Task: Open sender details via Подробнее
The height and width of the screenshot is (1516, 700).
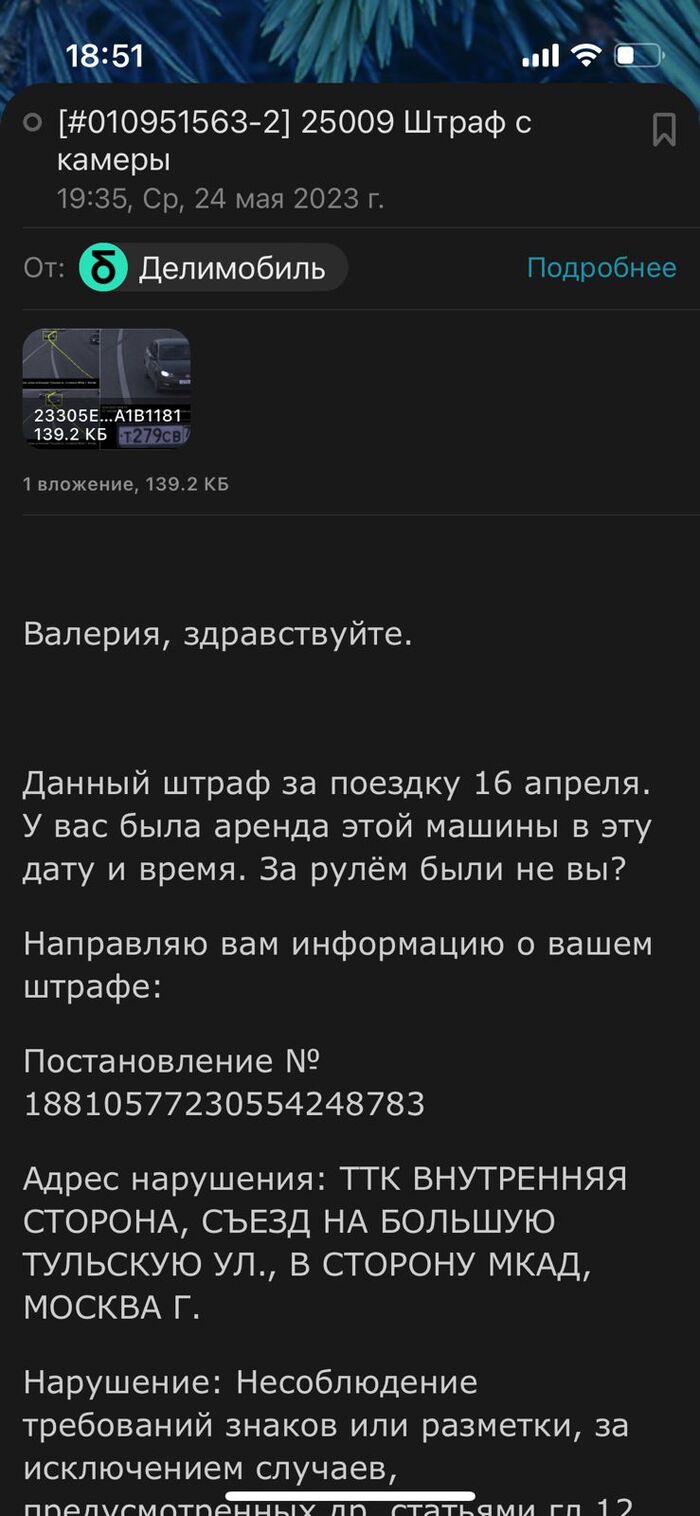Action: 601,268
